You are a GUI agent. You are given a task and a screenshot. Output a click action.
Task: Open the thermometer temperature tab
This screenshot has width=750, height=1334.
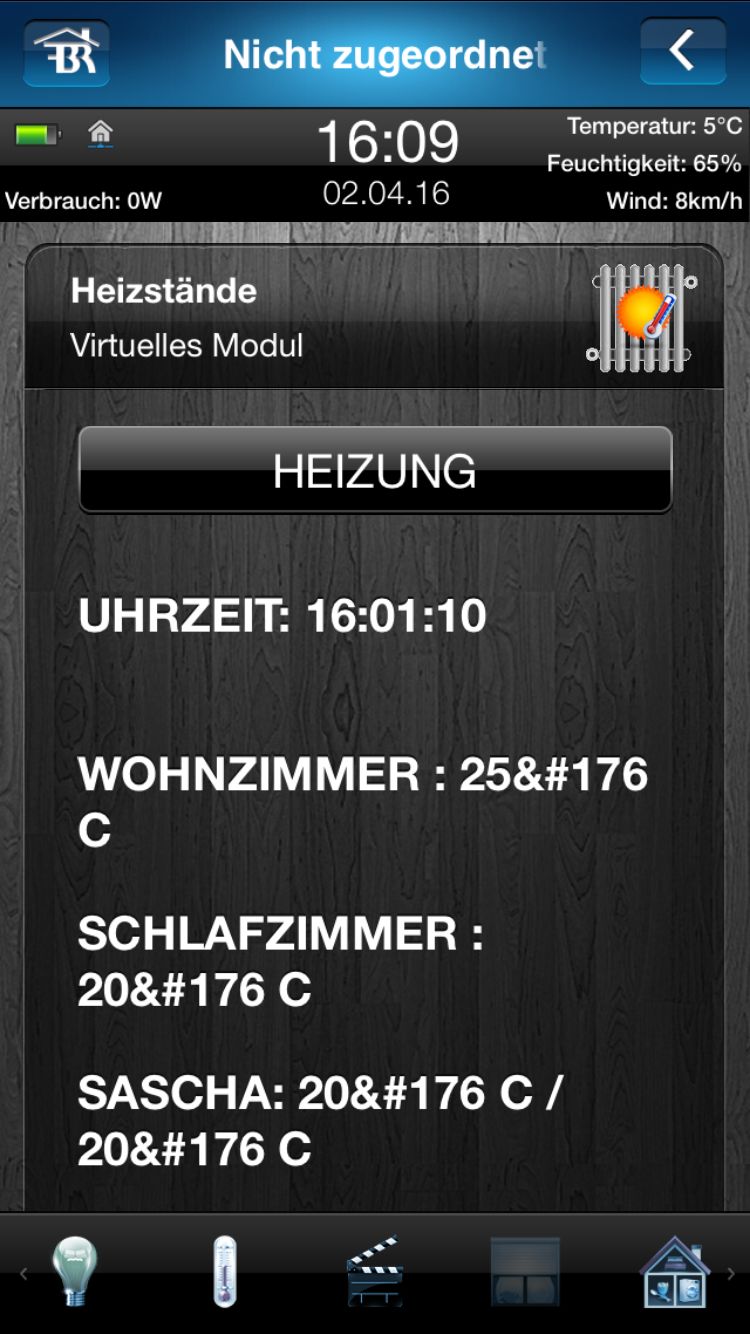[225, 1271]
